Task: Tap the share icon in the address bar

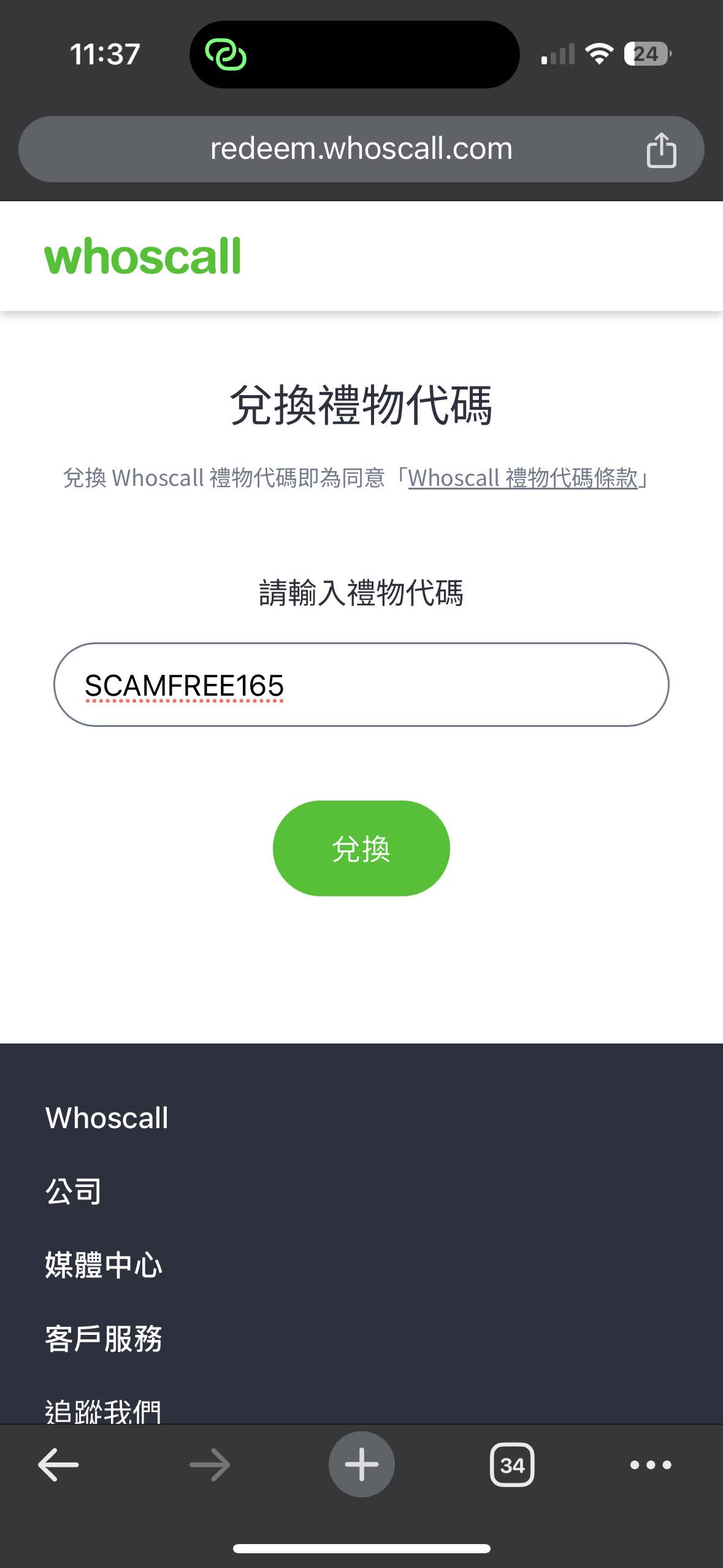Action: [660, 150]
